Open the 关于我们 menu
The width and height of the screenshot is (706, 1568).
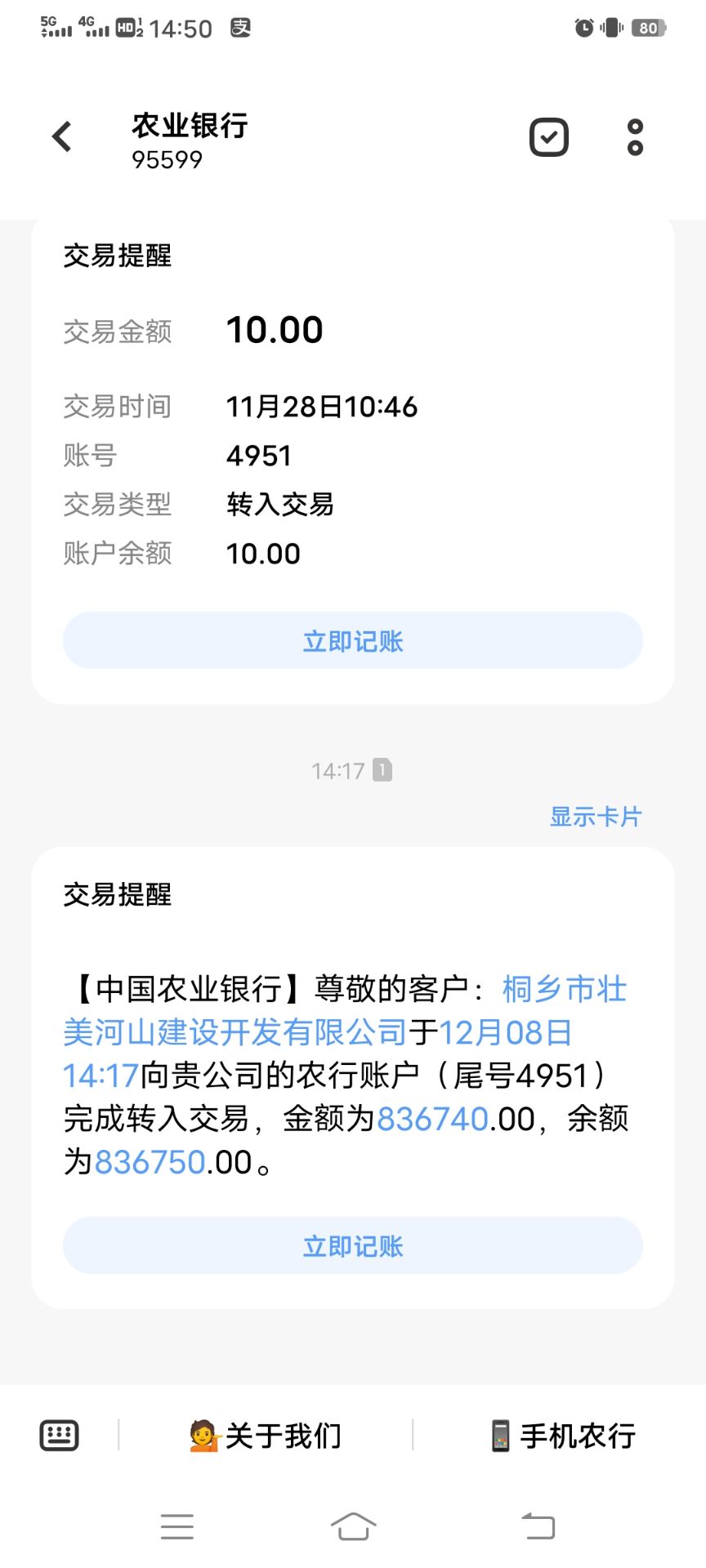pyautogui.click(x=266, y=1436)
